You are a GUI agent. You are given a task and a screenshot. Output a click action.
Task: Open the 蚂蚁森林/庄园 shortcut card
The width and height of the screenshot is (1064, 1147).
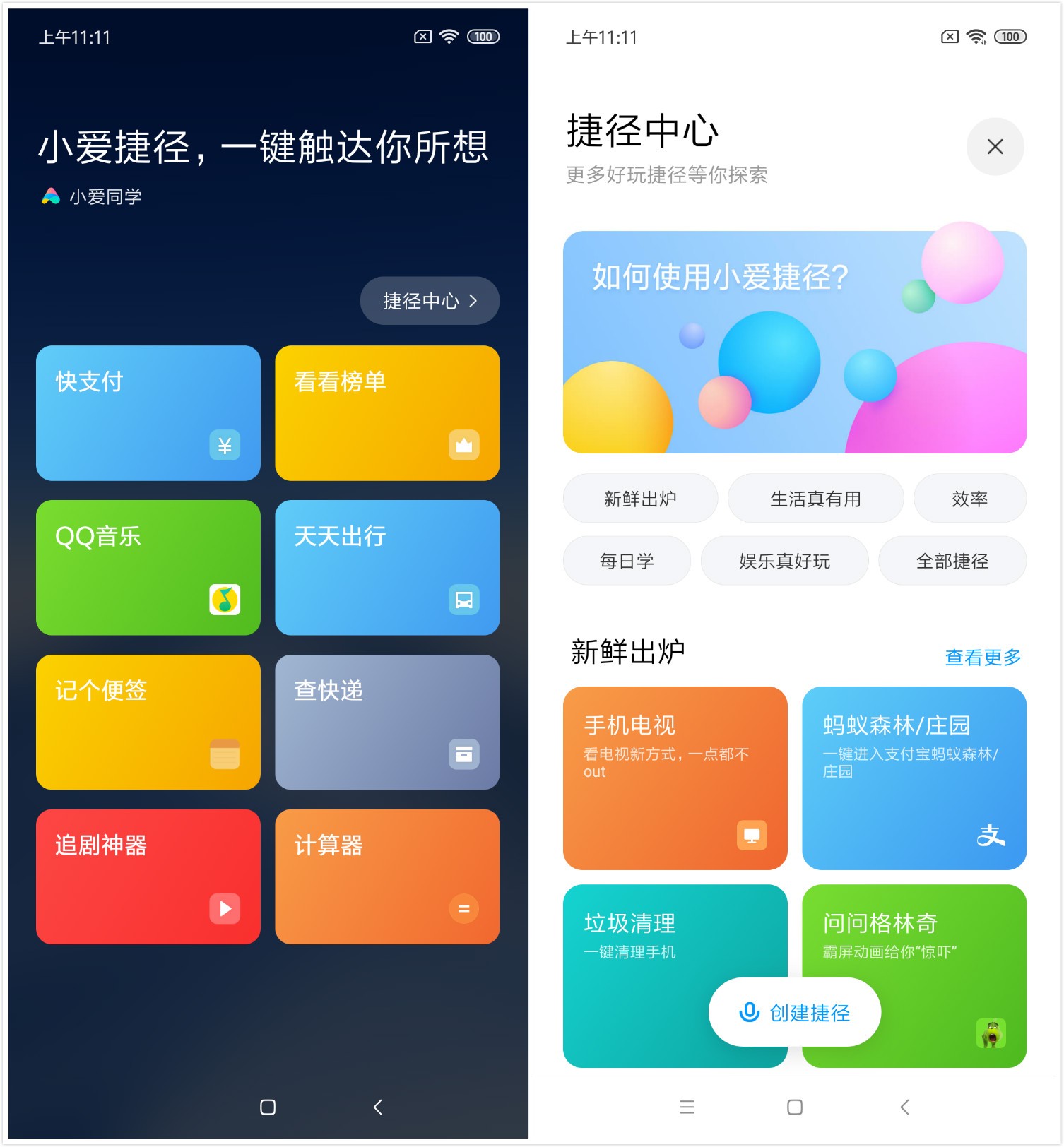coord(914,778)
